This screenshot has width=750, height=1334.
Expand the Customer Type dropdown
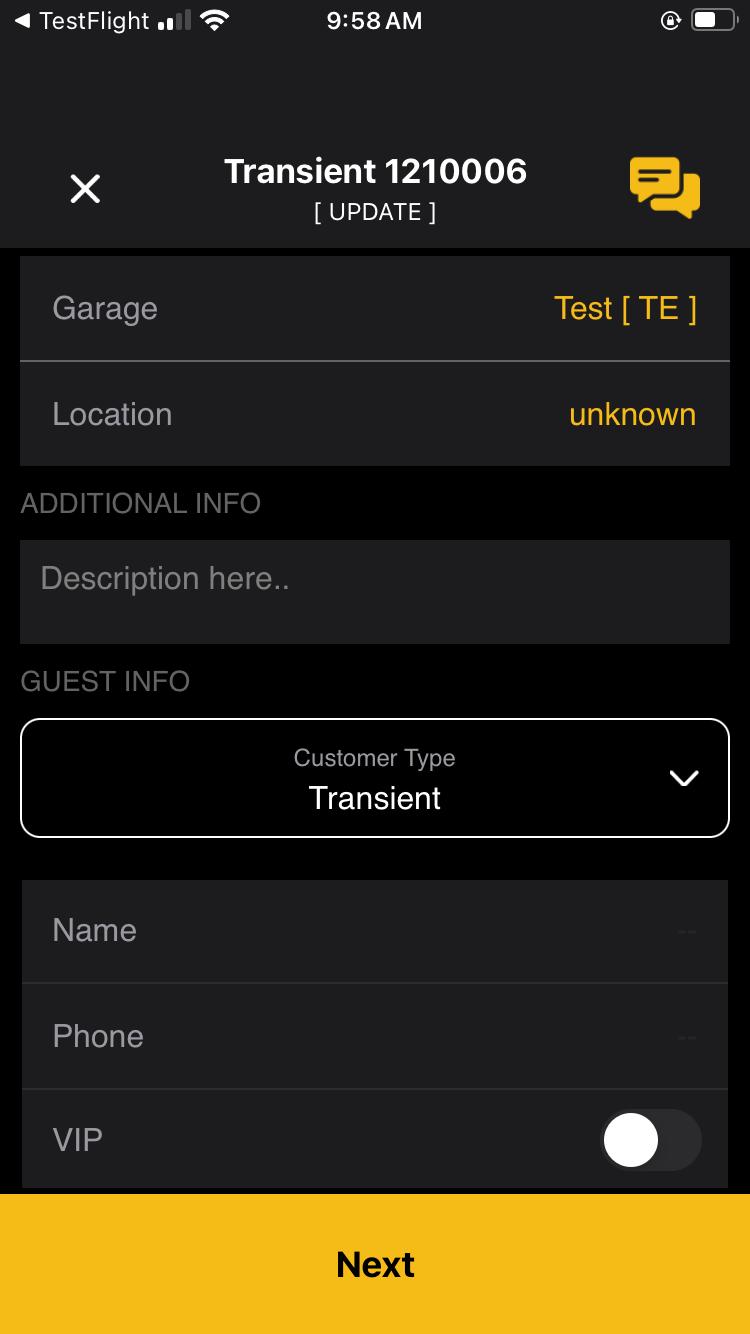[x=374, y=778]
